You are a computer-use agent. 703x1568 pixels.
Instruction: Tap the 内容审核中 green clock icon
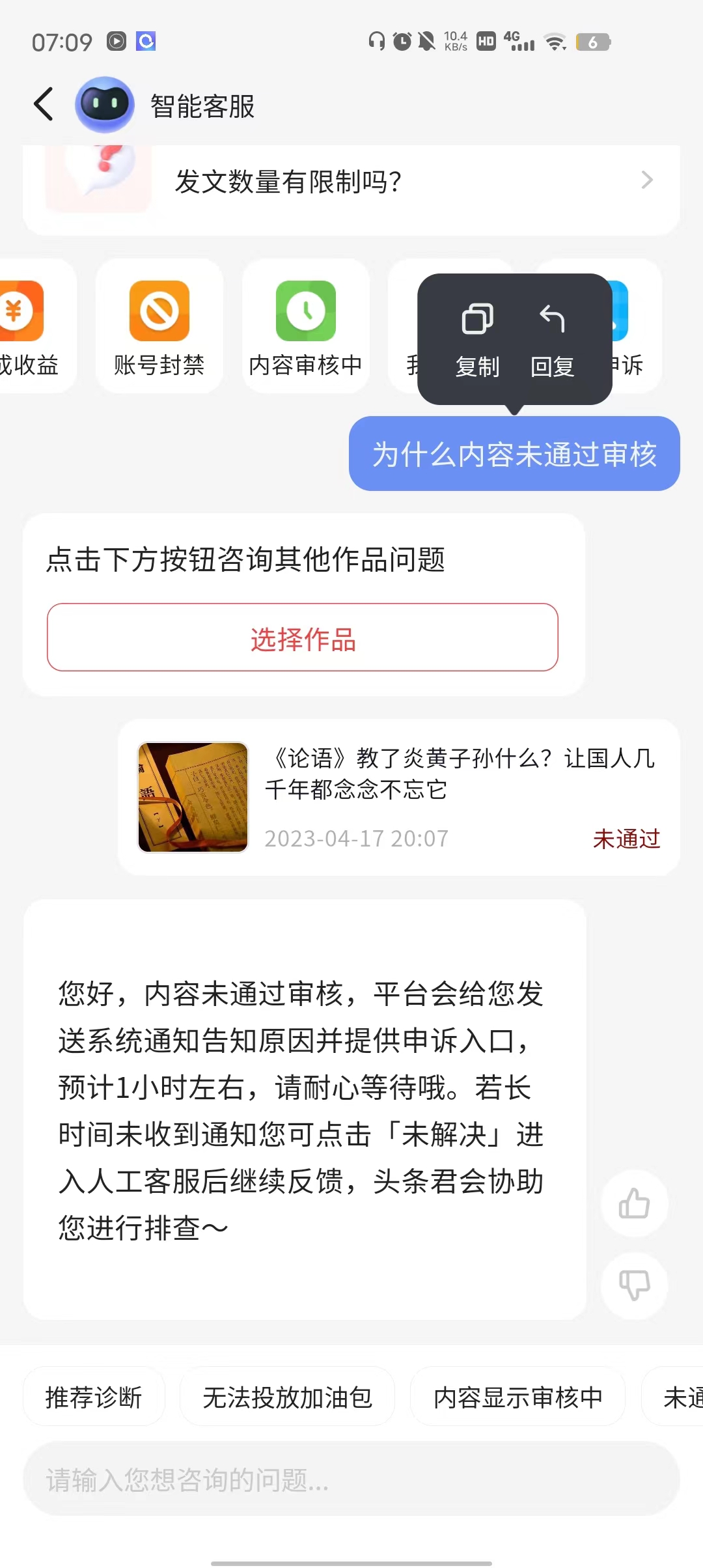(305, 311)
